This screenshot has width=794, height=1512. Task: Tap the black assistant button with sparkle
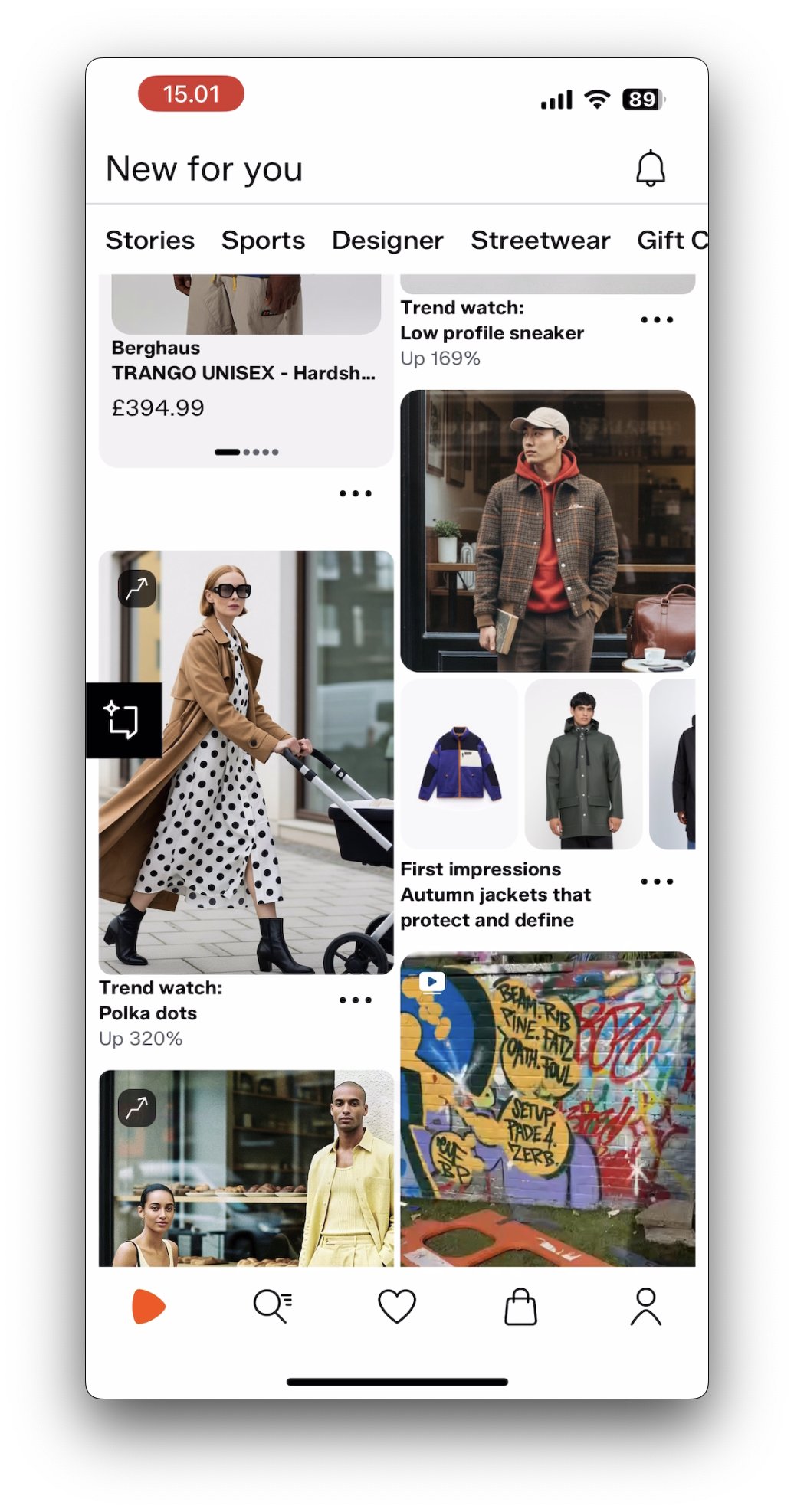tap(123, 720)
